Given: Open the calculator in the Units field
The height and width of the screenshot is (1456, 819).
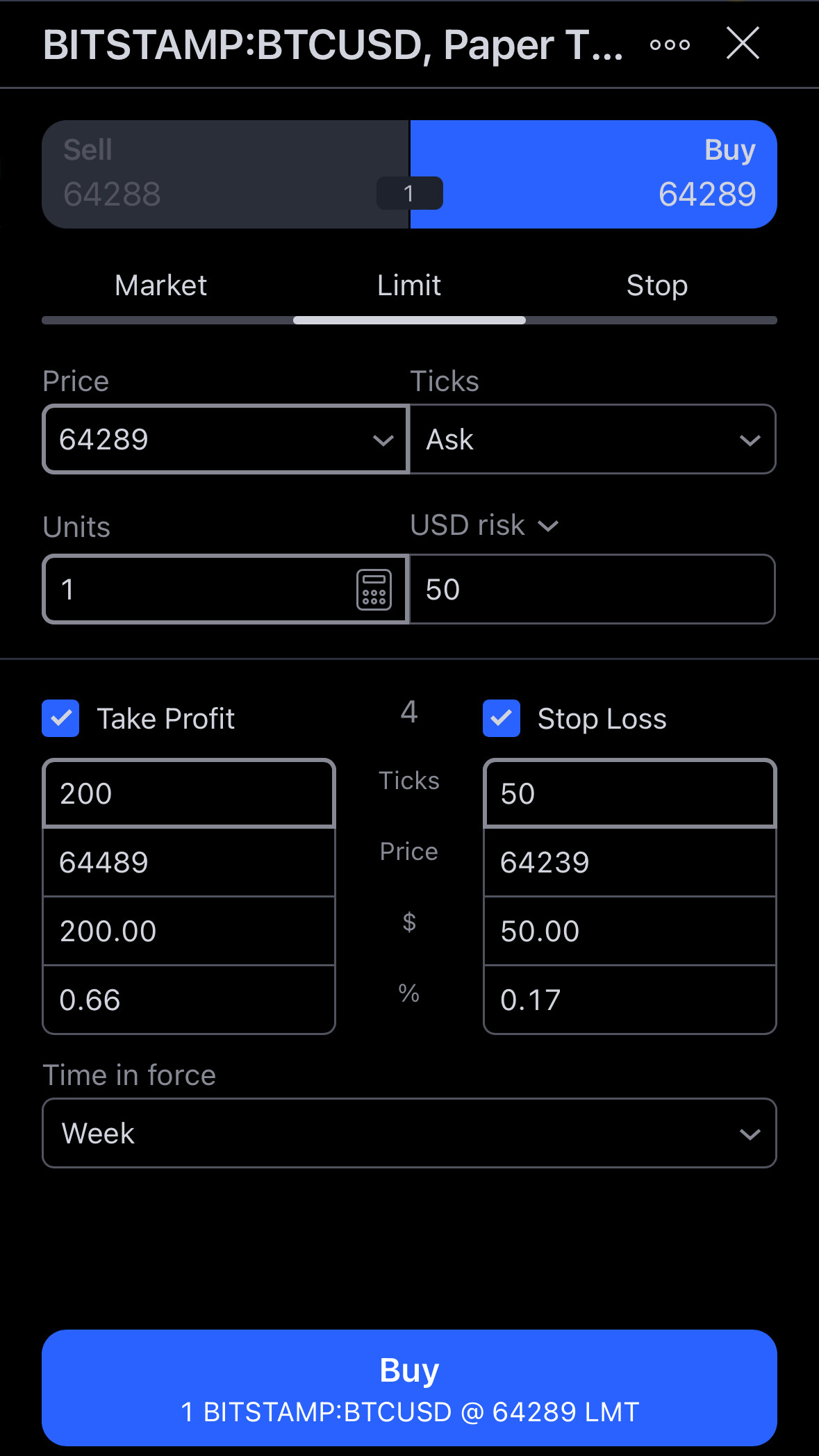Looking at the screenshot, I should click(x=374, y=590).
